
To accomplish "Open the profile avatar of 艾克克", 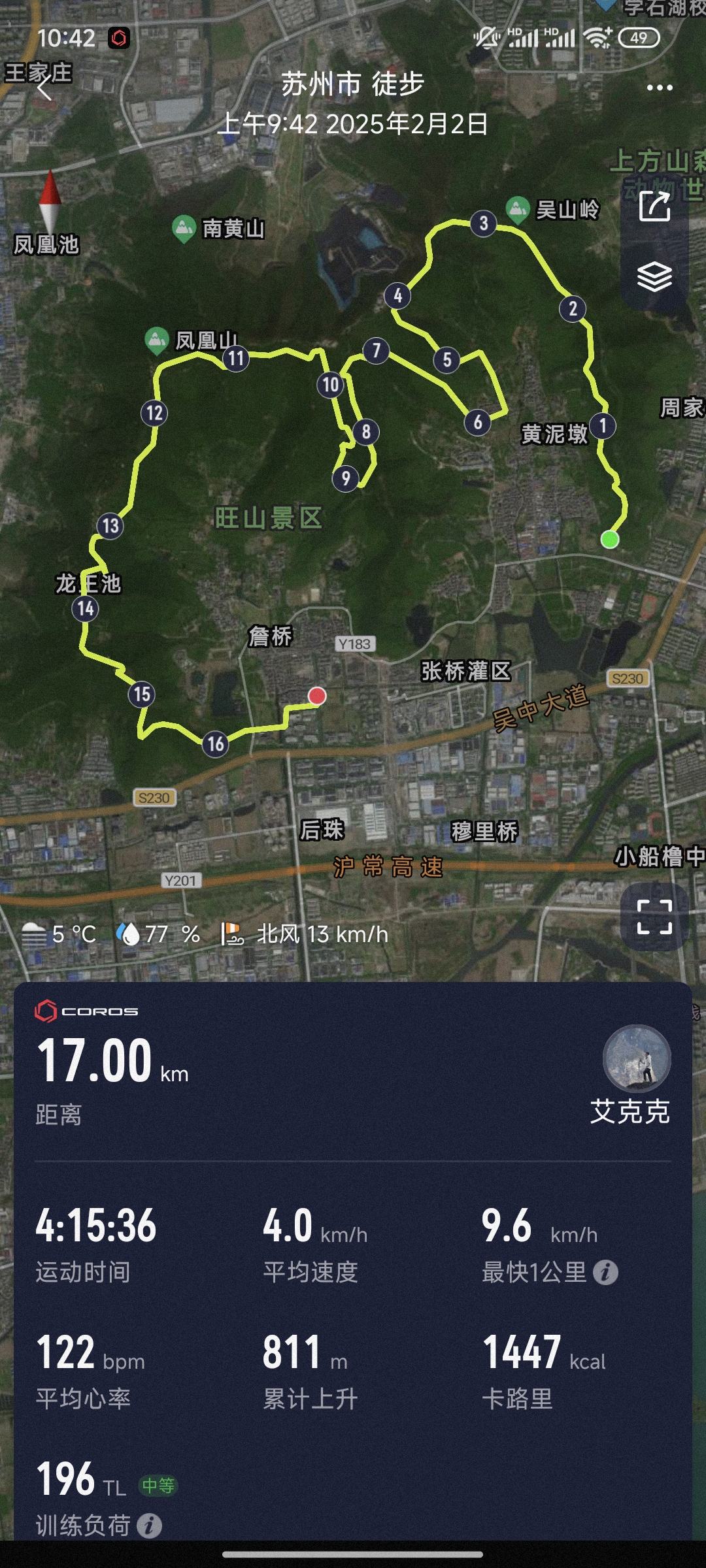I will click(x=636, y=1058).
